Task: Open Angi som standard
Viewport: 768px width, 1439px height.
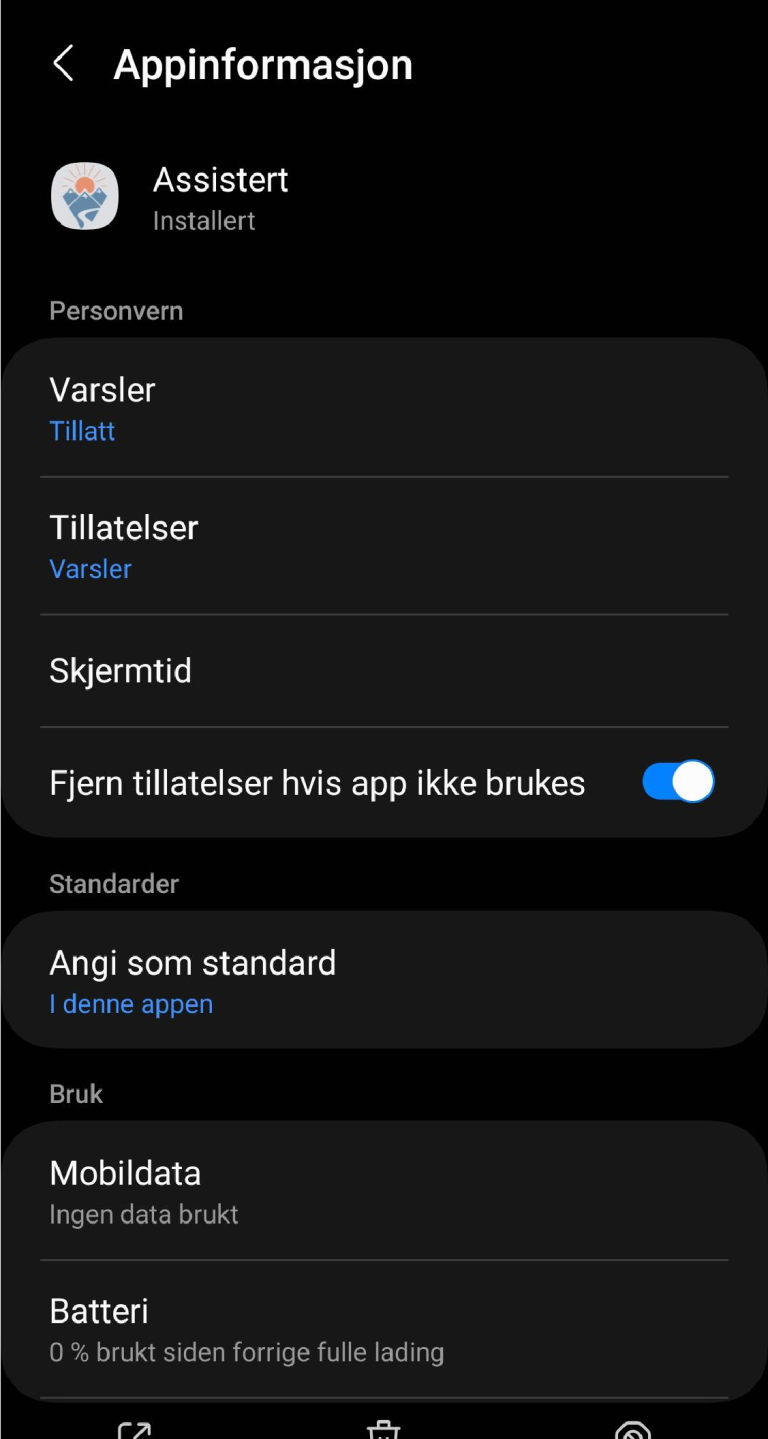Action: pos(384,980)
